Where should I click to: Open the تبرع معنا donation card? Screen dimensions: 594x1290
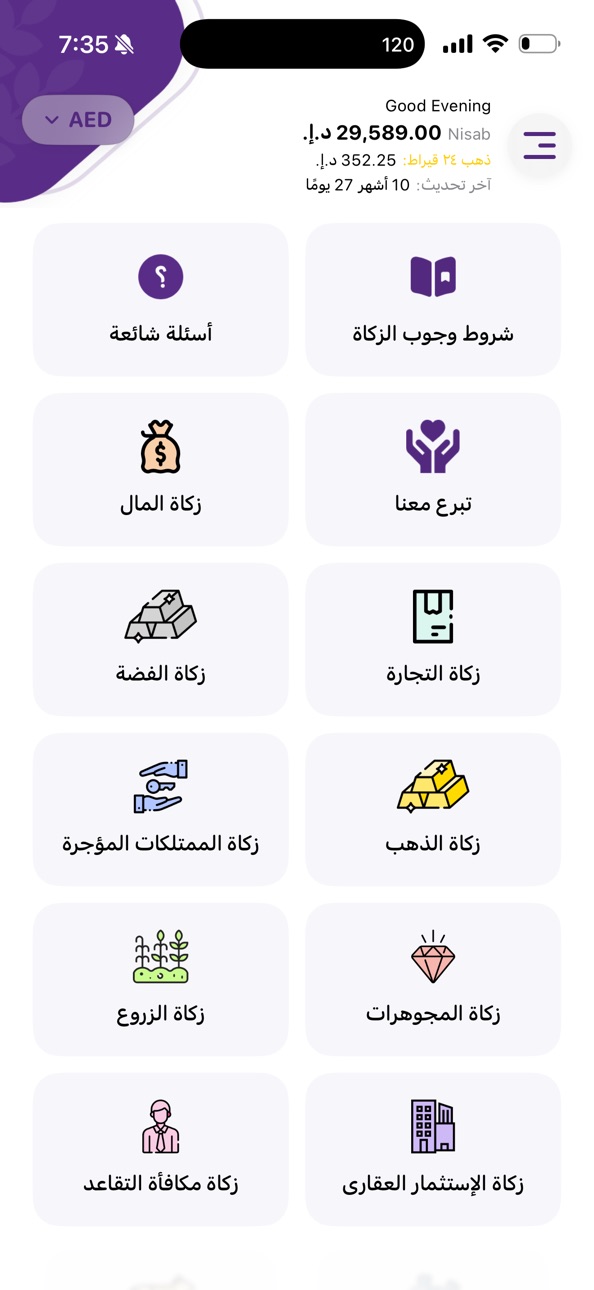coord(433,470)
